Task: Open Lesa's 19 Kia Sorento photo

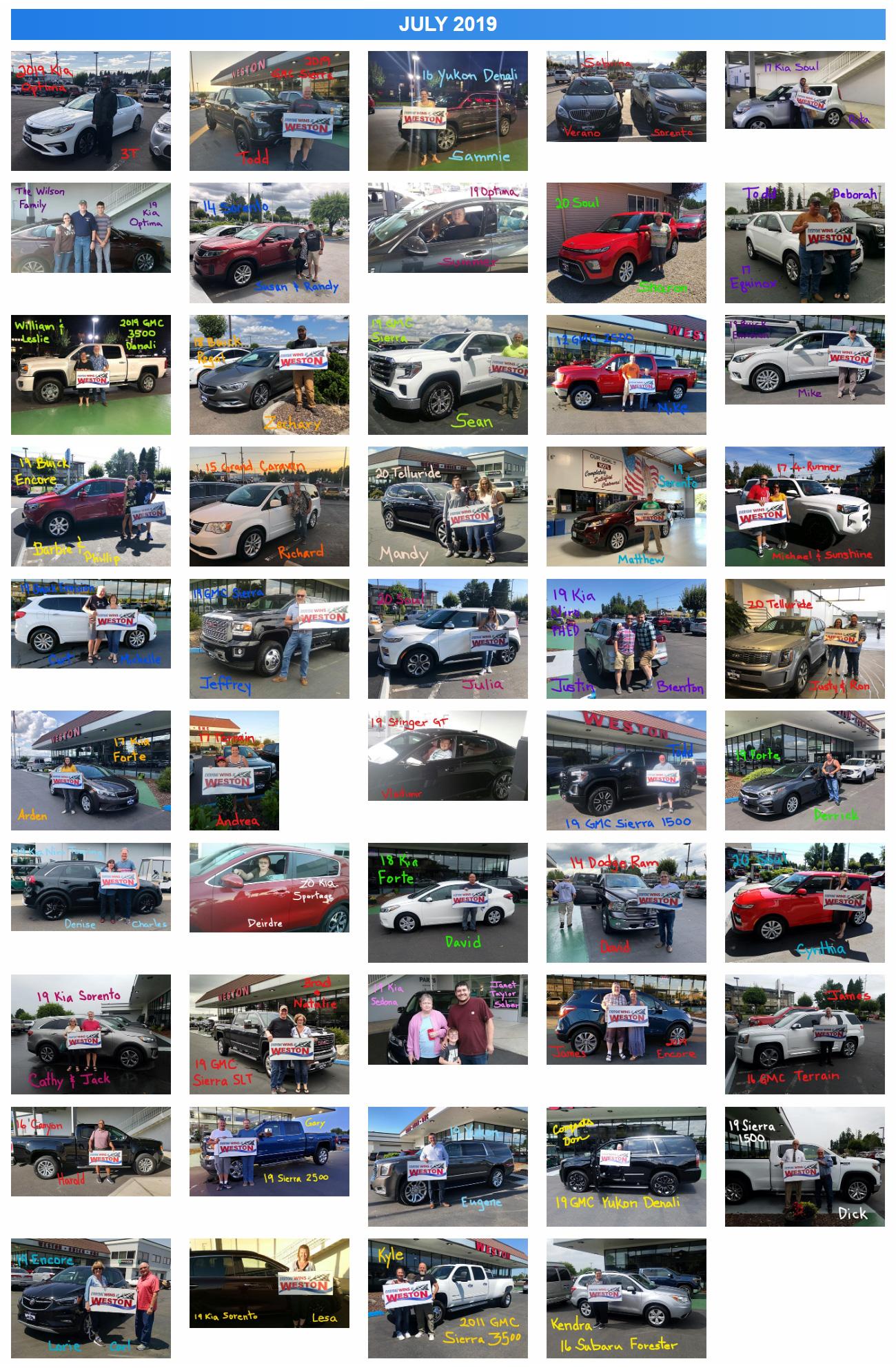Action: click(x=269, y=1283)
